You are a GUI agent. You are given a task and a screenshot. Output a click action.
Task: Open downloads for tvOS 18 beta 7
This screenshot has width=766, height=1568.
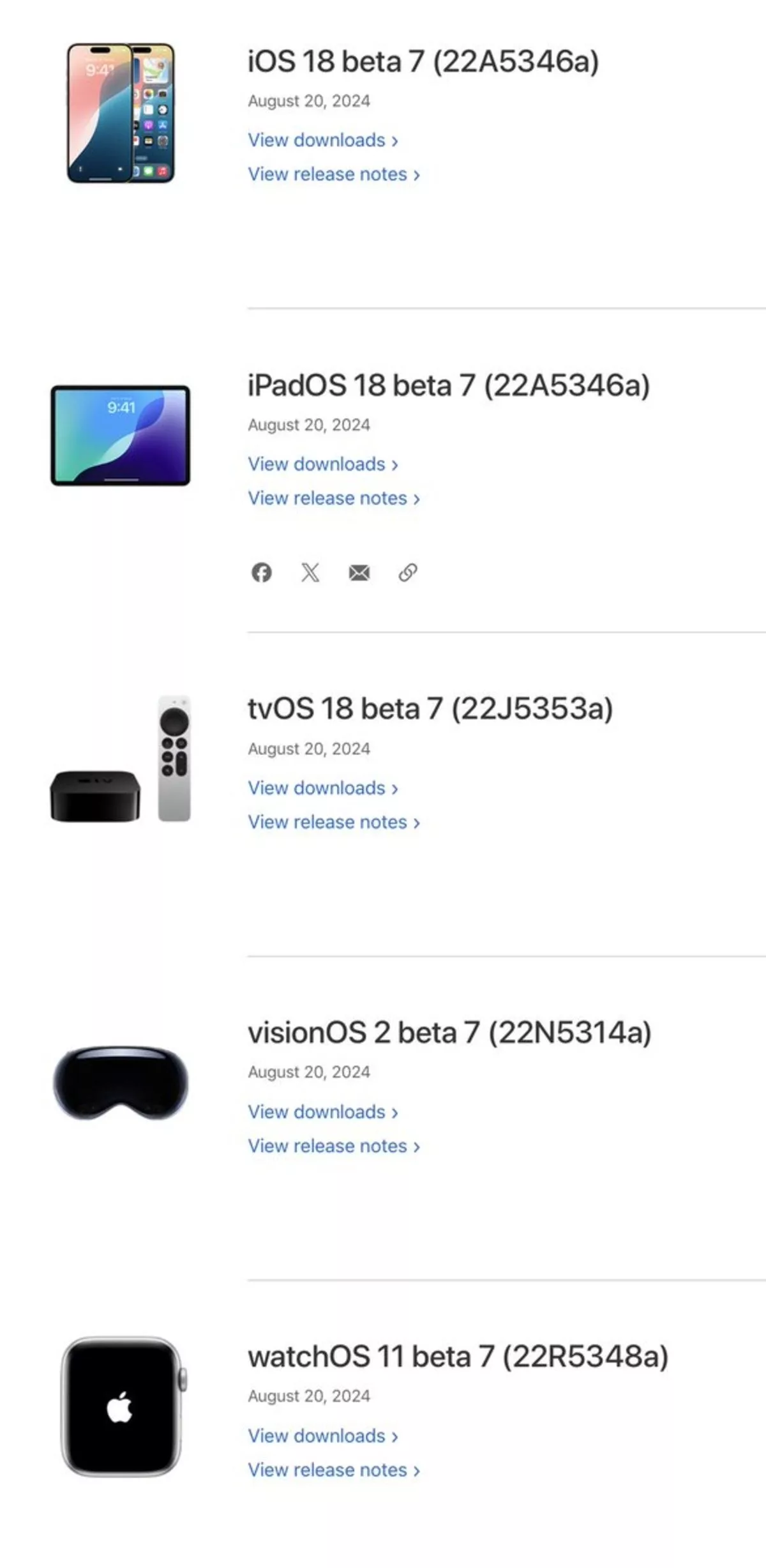pos(318,788)
